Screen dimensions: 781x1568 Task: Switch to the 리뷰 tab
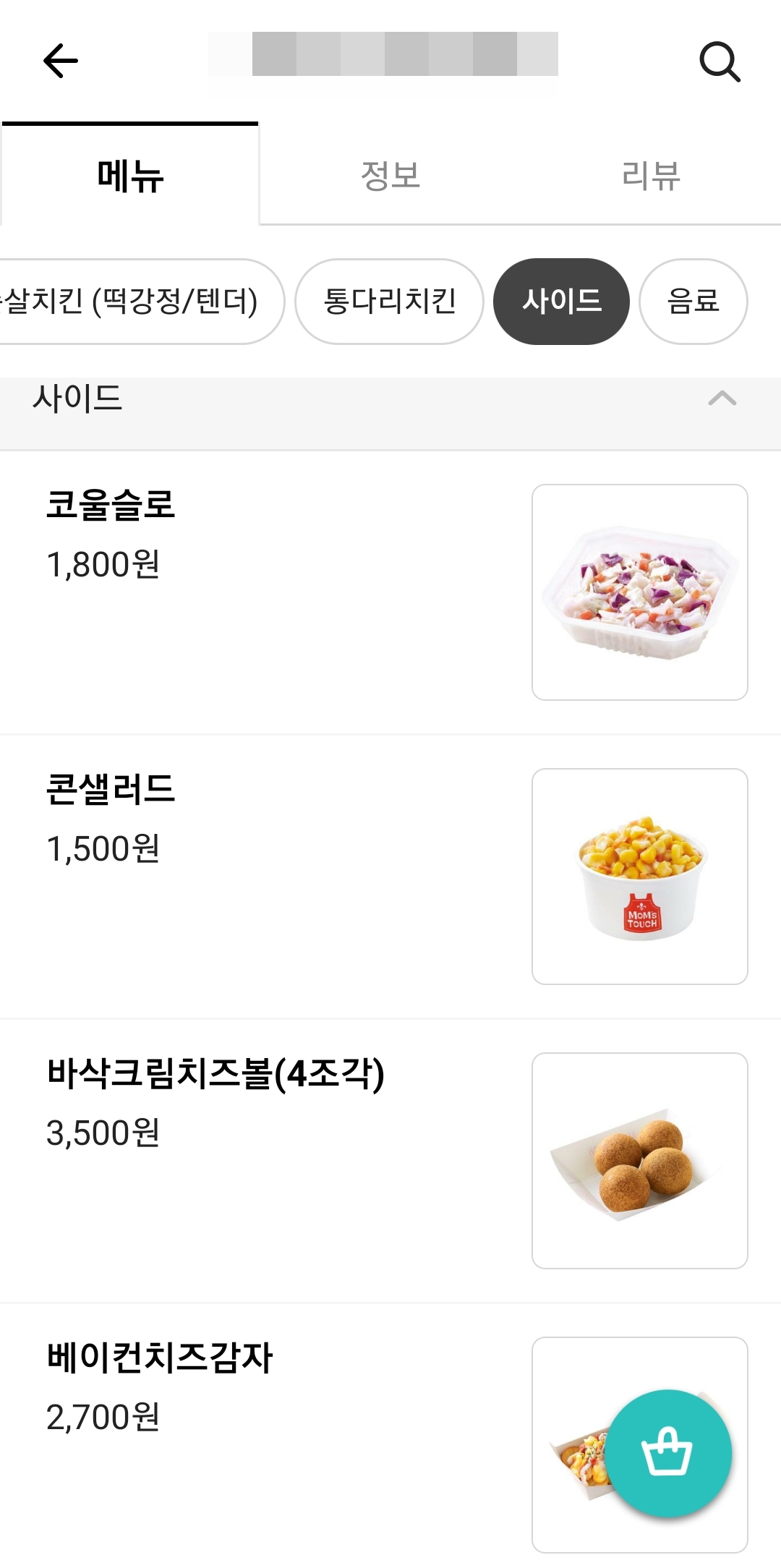click(x=651, y=176)
